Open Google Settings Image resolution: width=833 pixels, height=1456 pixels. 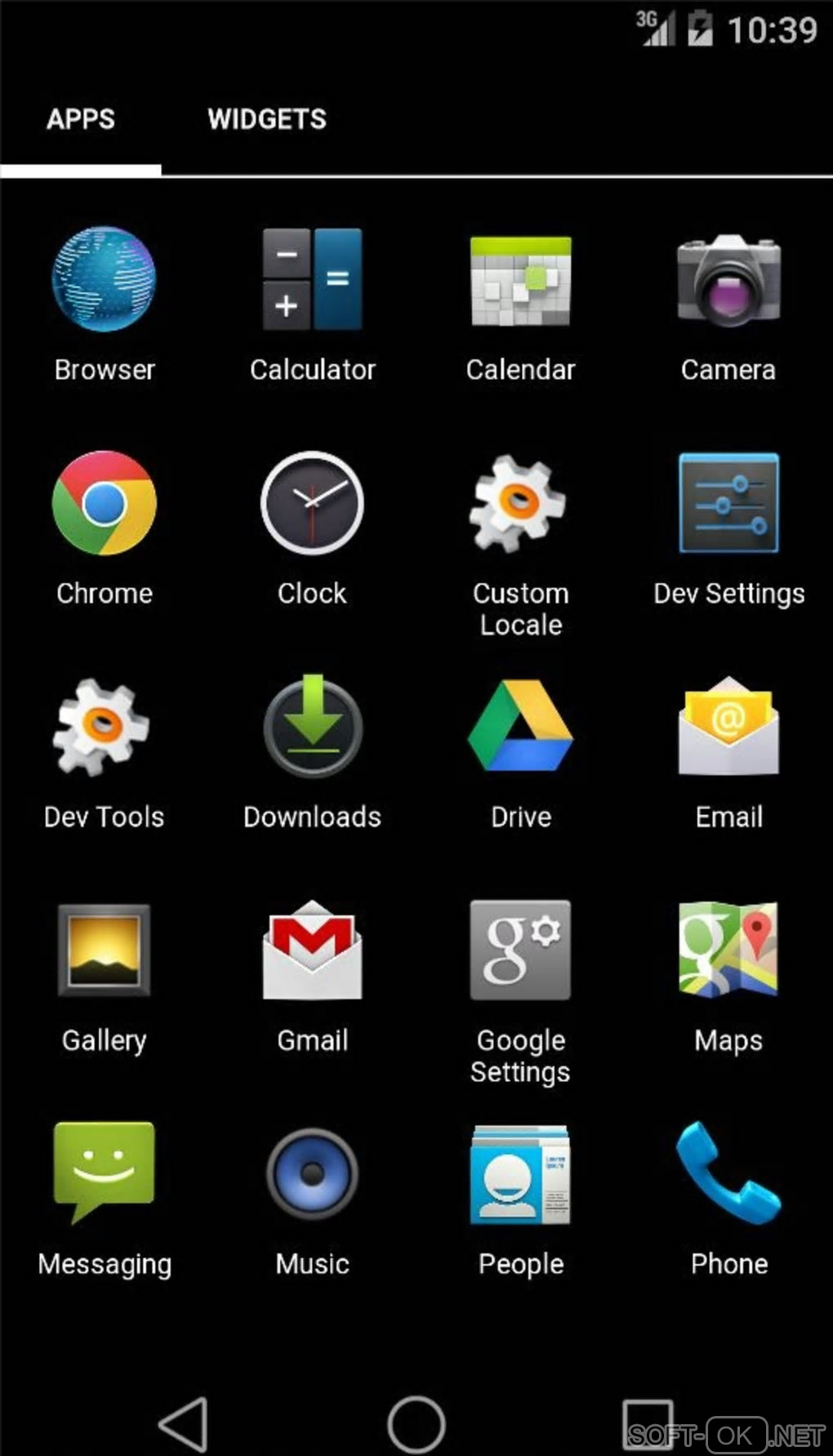coord(520,951)
